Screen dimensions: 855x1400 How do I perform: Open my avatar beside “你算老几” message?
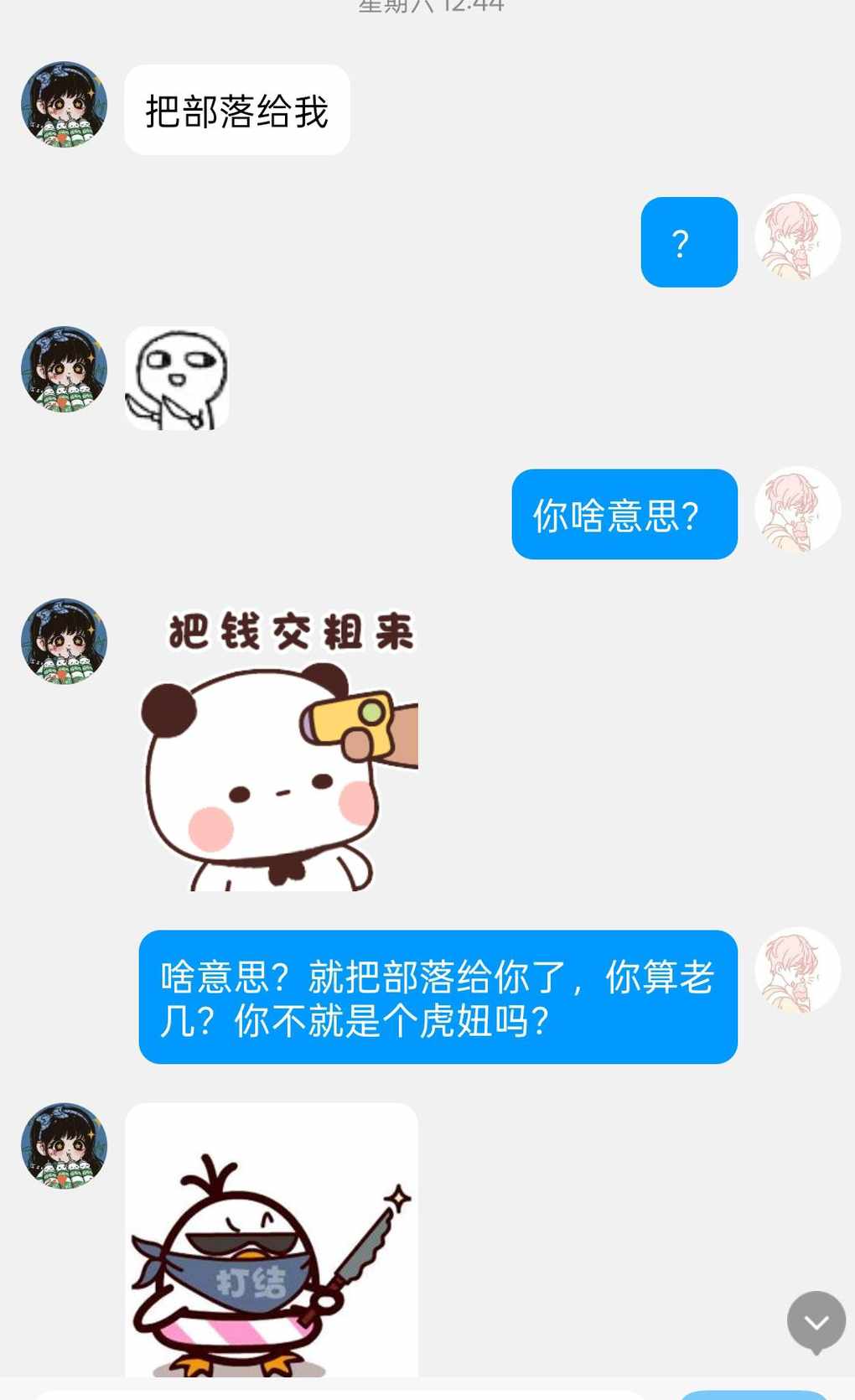797,970
